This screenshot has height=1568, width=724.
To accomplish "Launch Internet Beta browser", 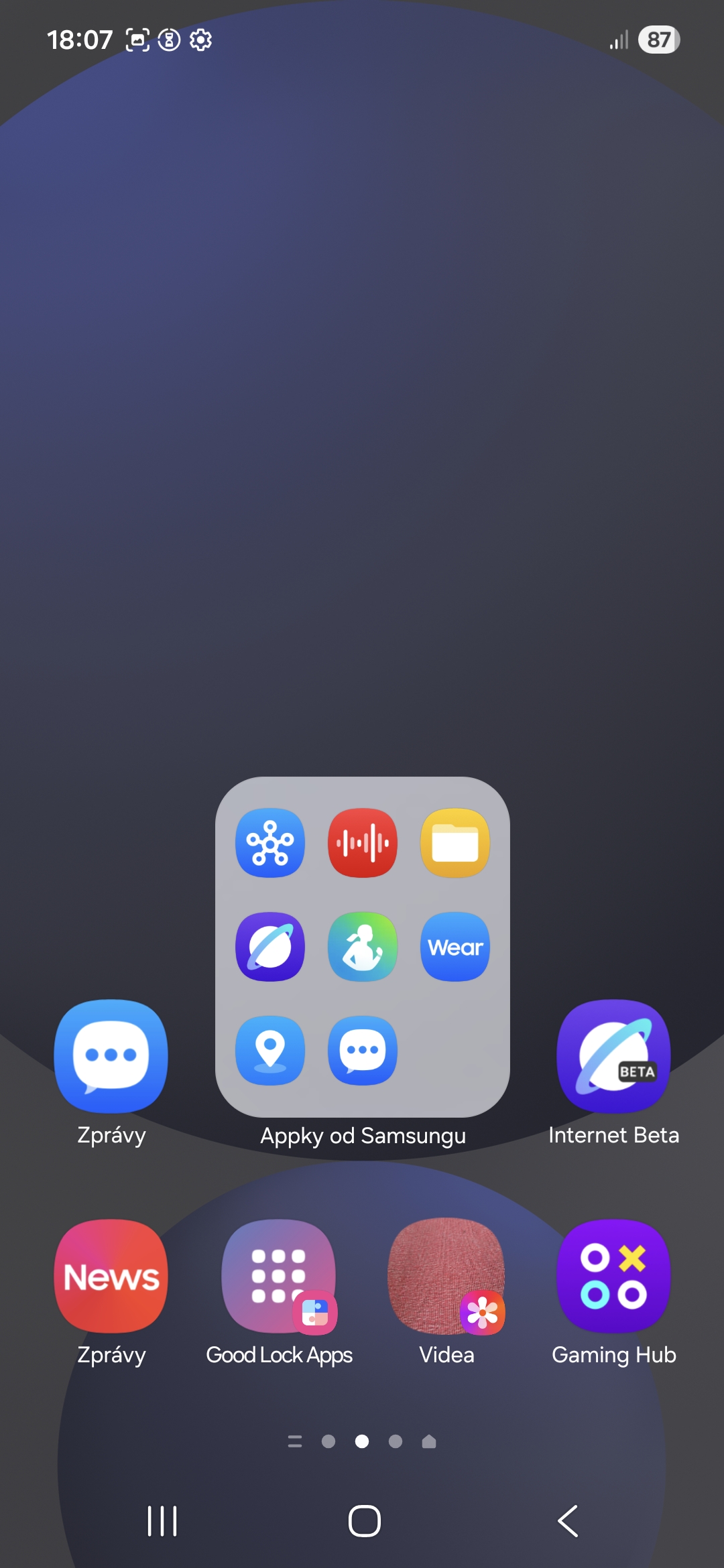I will pyautogui.click(x=613, y=1056).
